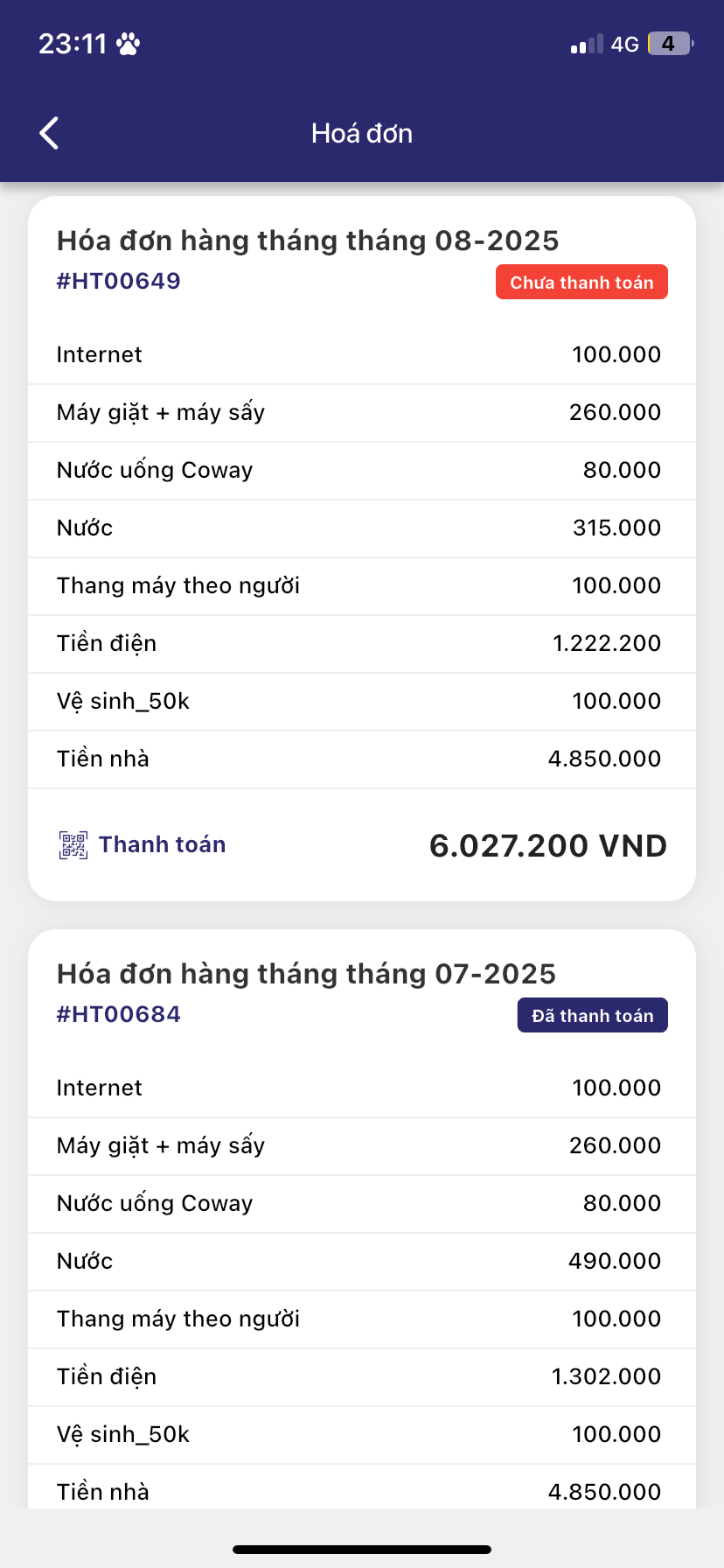Open the 07-2025 monthly invoice card

[x=306, y=975]
